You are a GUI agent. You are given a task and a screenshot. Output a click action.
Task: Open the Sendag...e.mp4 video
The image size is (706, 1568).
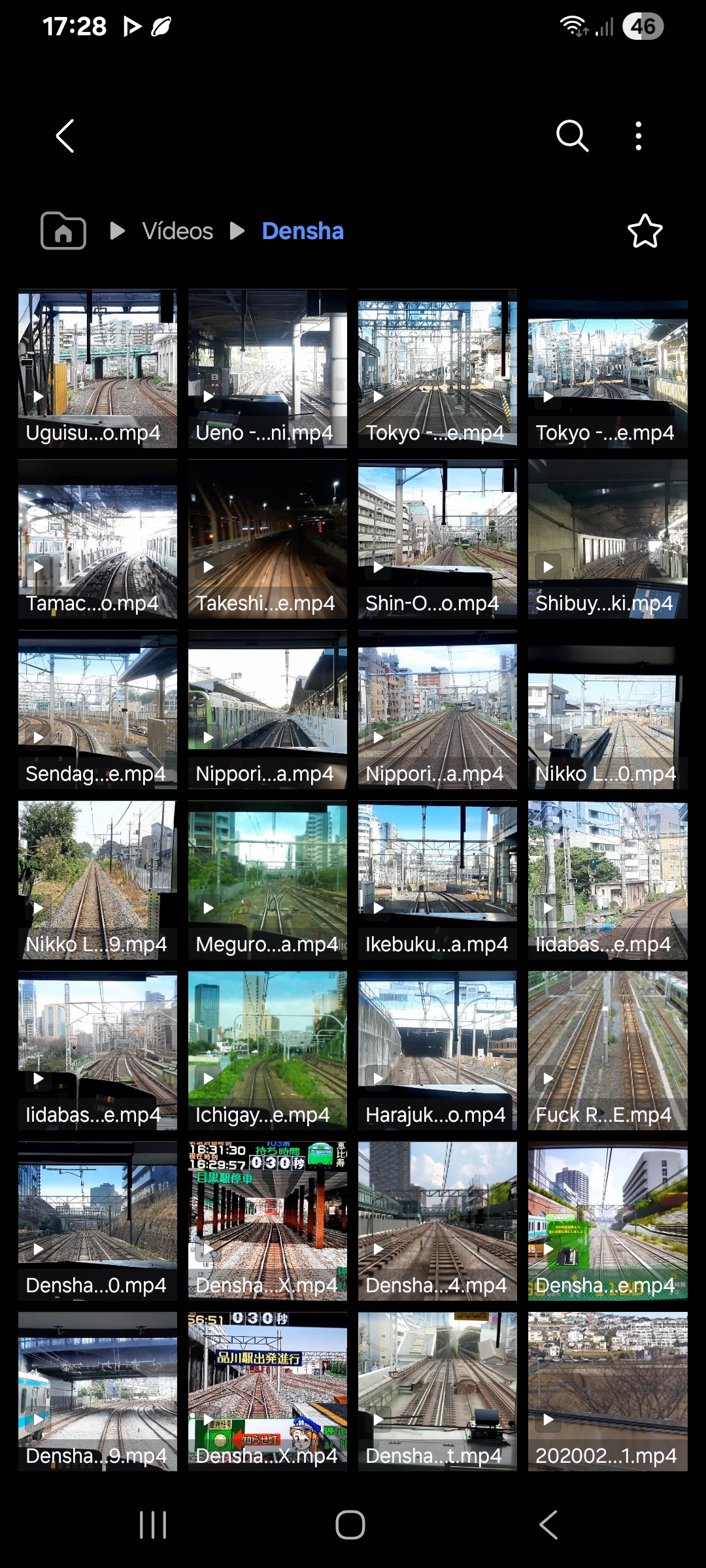tap(97, 710)
